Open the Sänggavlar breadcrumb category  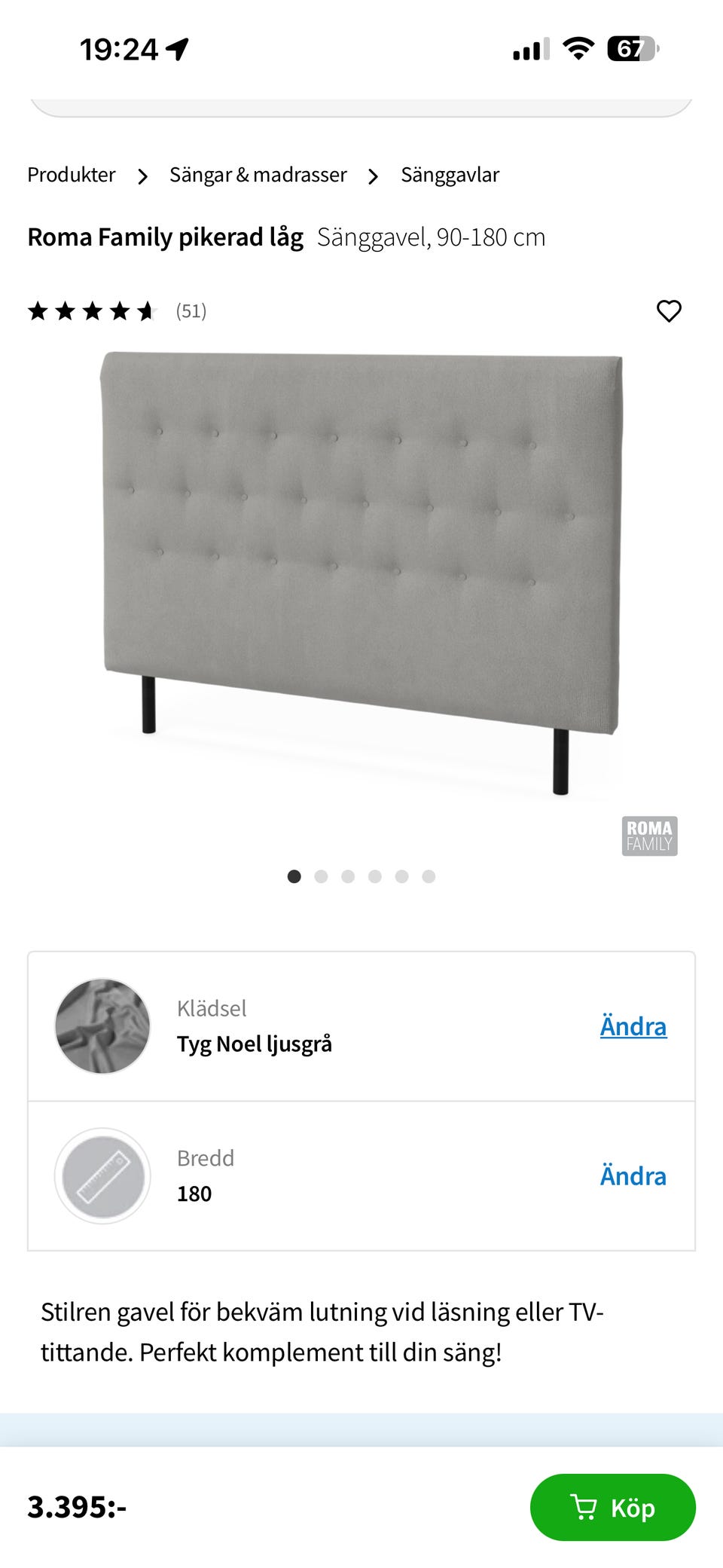click(450, 175)
